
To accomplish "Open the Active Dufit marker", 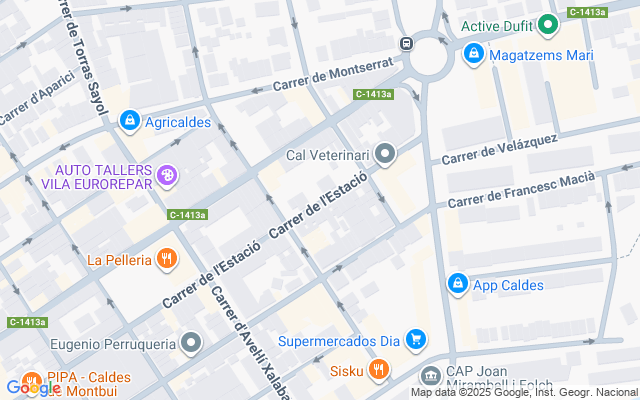I will pyautogui.click(x=547, y=25).
